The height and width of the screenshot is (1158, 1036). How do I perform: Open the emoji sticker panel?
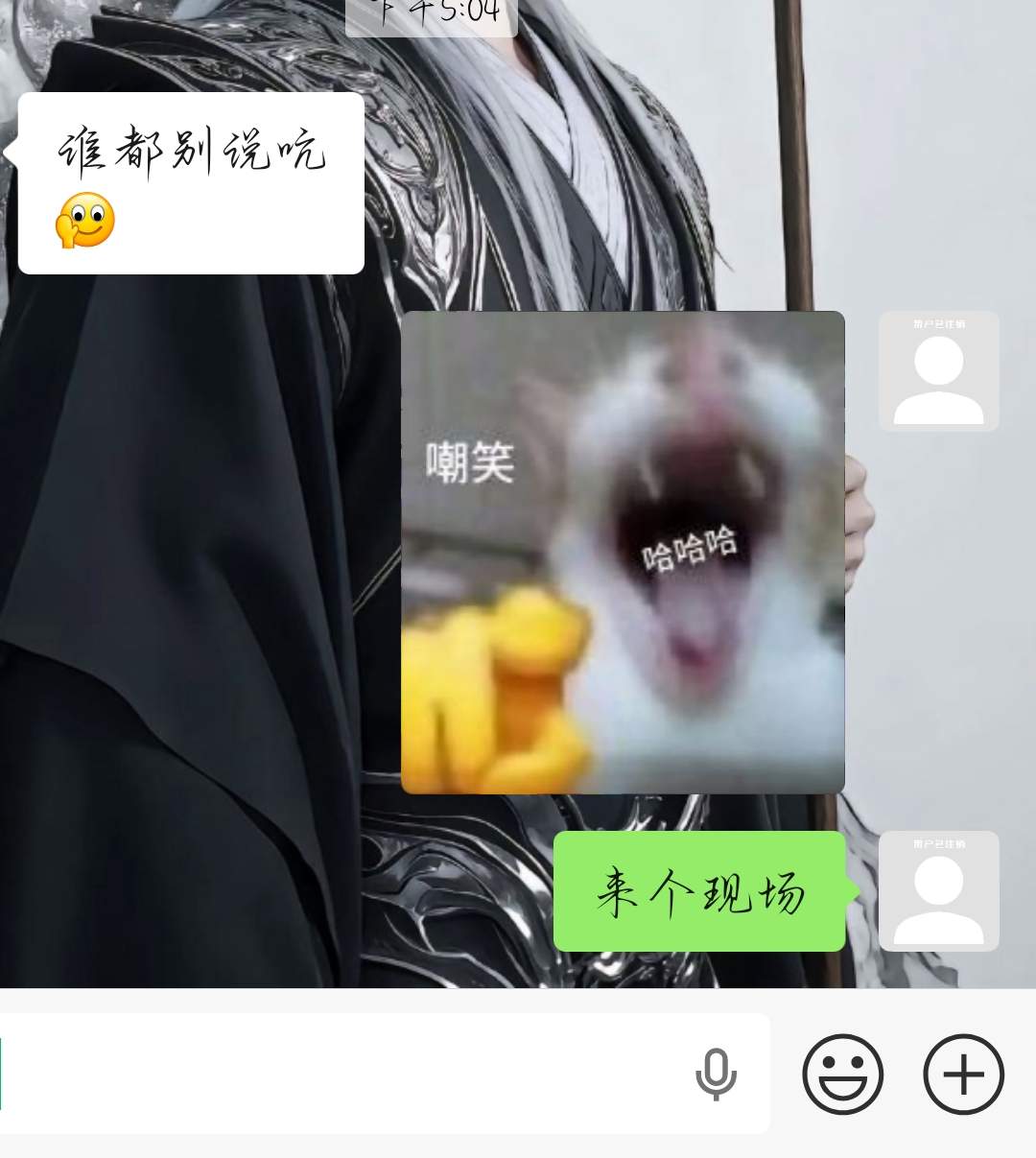pyautogui.click(x=842, y=1074)
